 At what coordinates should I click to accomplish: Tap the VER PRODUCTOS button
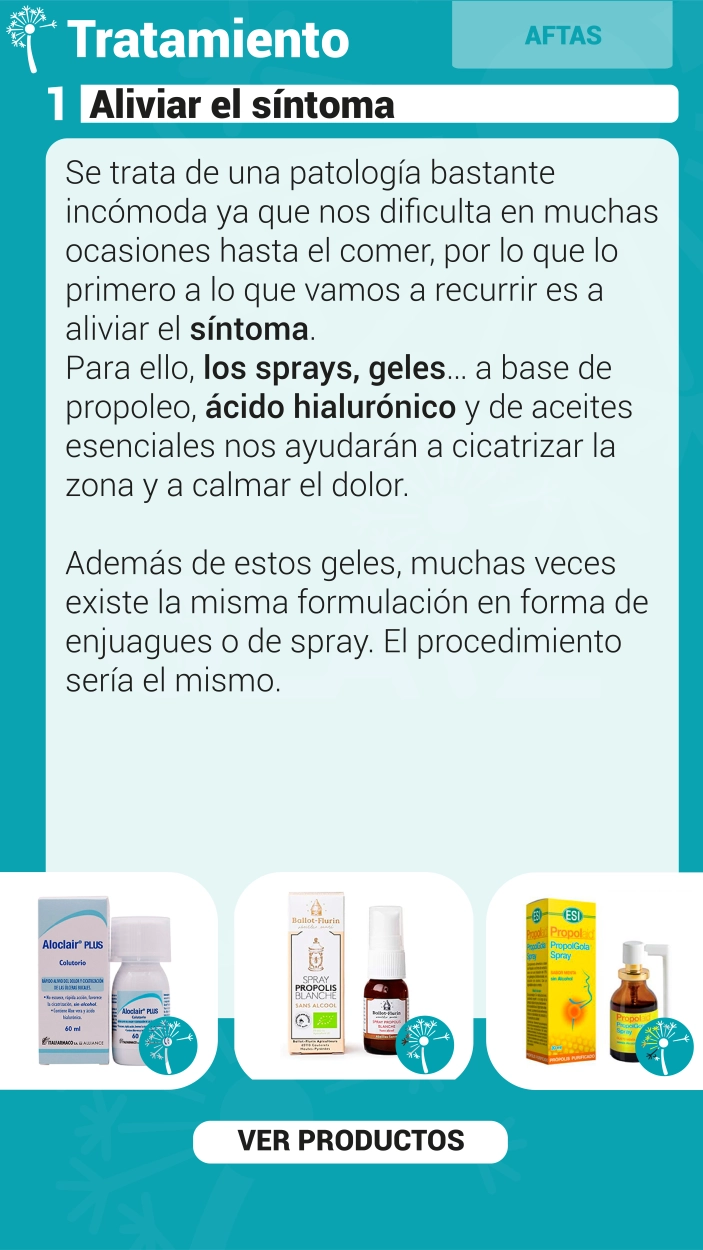[x=351, y=1141]
